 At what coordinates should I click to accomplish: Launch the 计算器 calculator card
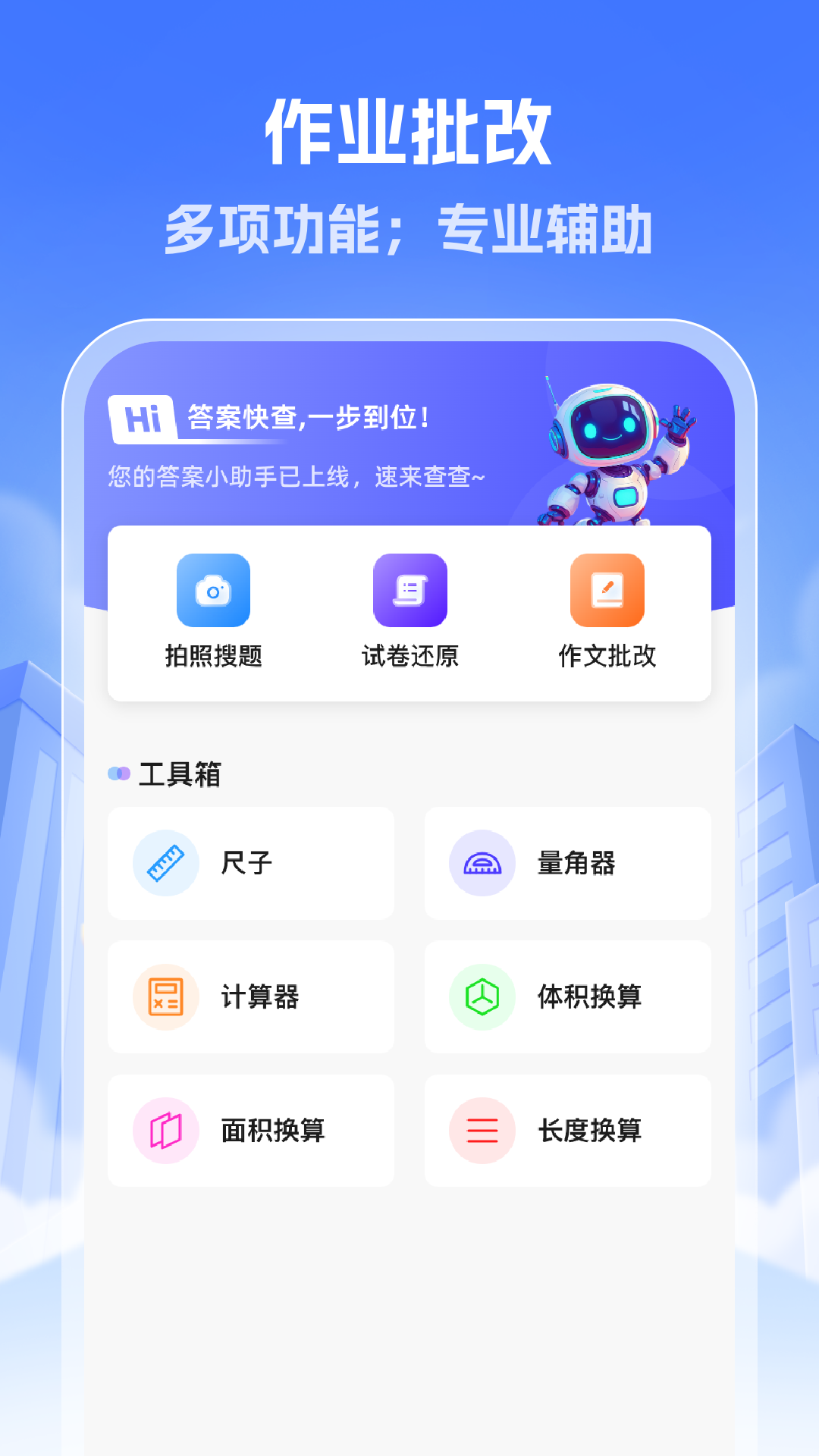pyautogui.click(x=250, y=996)
